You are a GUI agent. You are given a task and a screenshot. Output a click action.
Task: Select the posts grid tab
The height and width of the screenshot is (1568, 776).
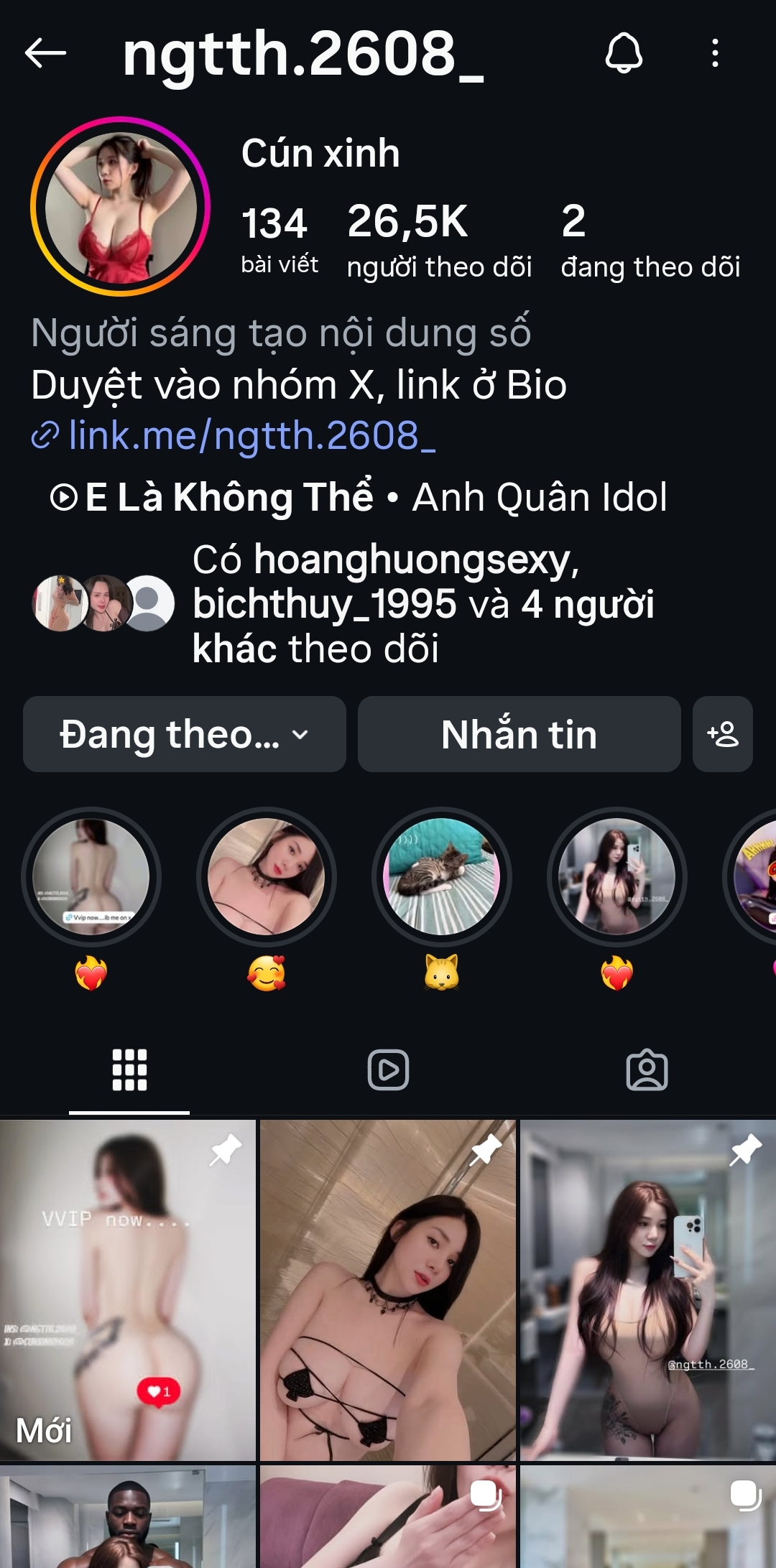click(129, 1070)
